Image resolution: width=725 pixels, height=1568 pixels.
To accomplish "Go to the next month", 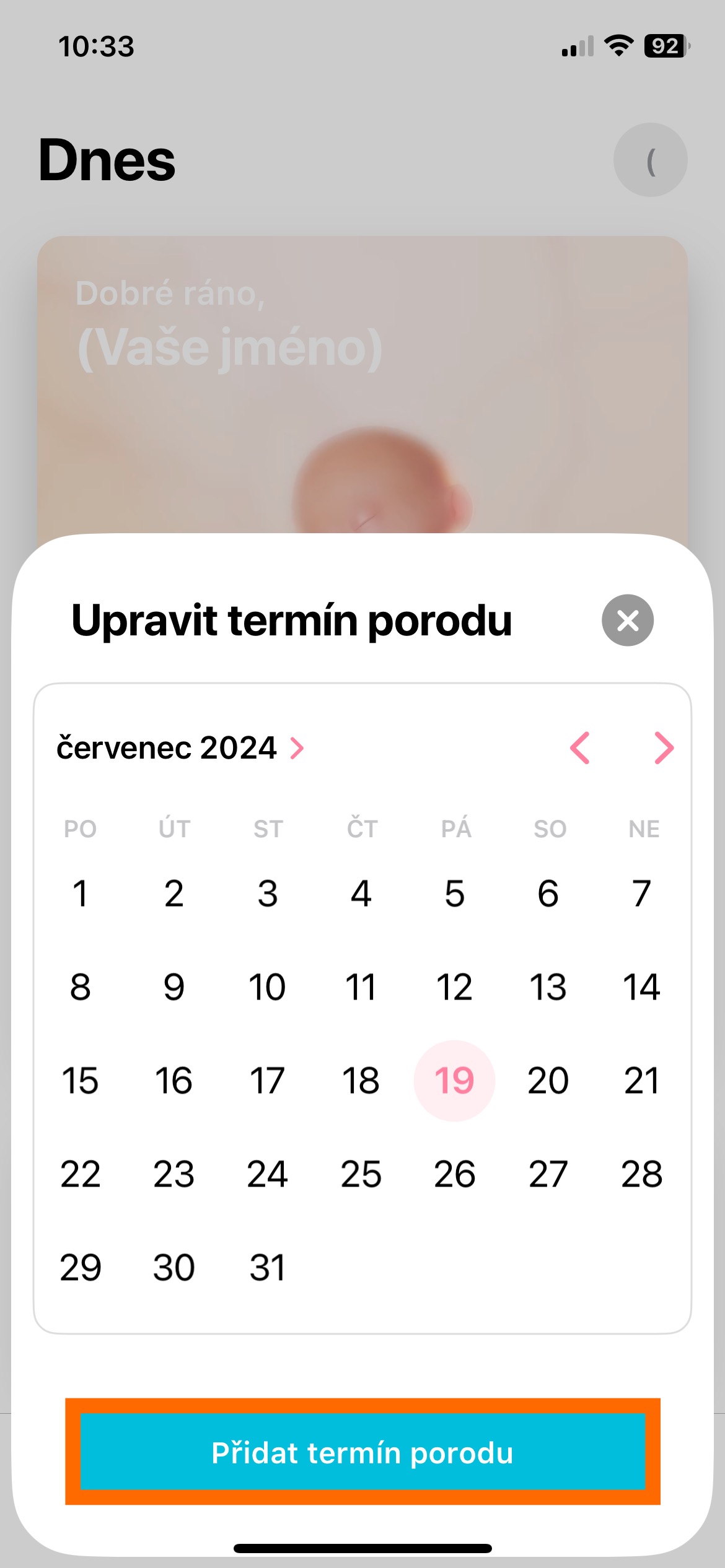I will (x=664, y=748).
